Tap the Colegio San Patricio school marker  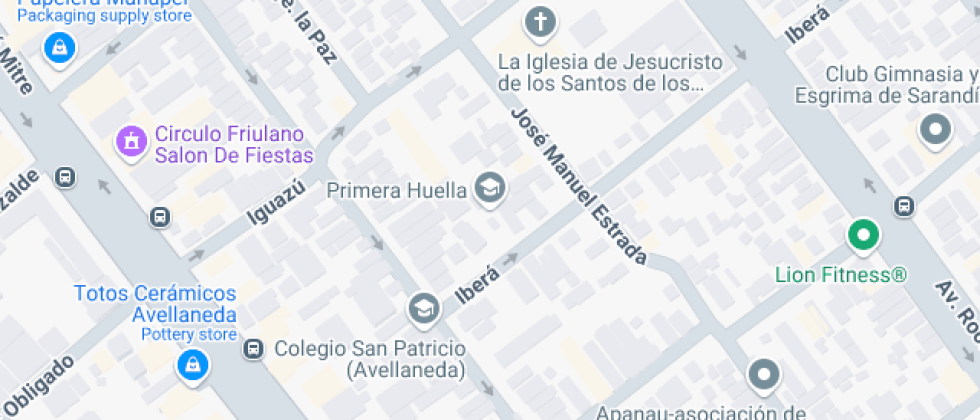pos(424,308)
